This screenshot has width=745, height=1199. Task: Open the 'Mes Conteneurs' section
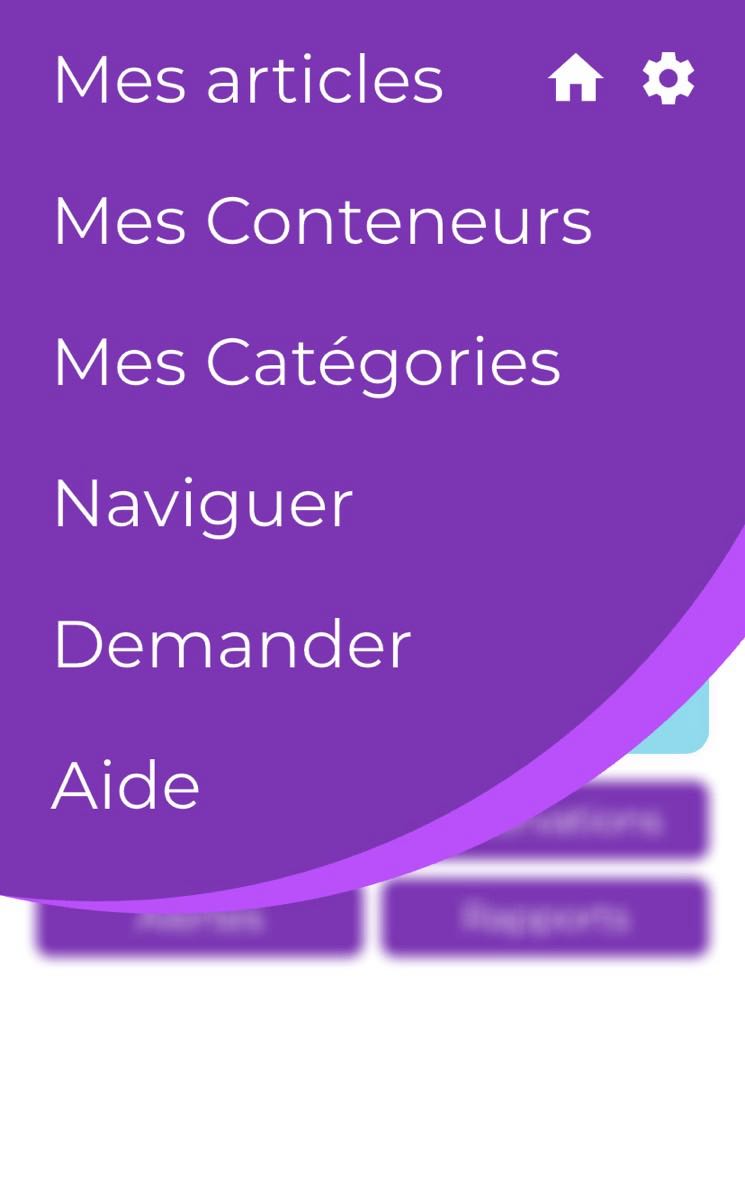click(322, 222)
